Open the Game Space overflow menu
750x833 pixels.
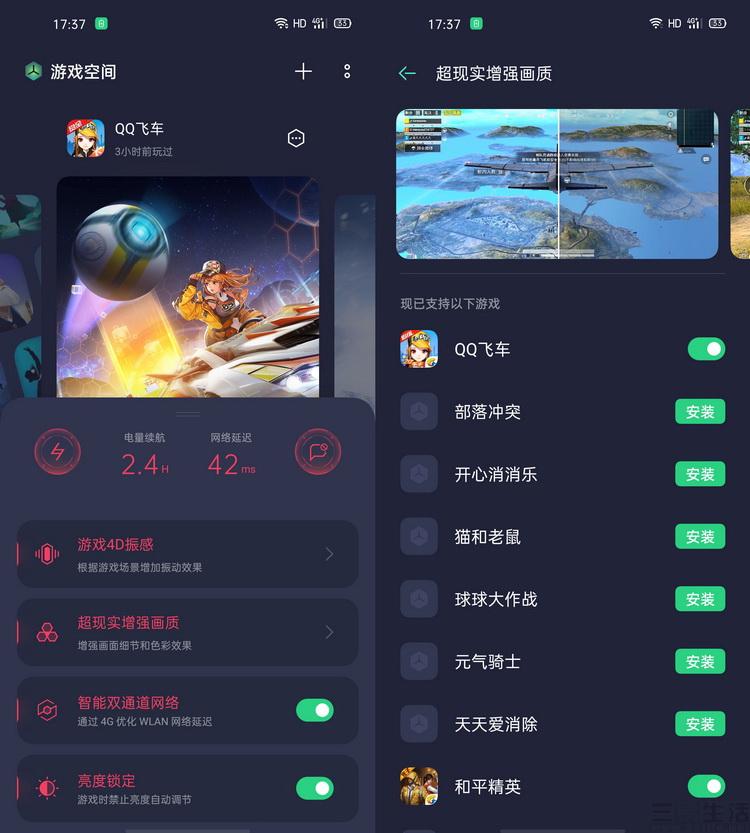point(347,71)
